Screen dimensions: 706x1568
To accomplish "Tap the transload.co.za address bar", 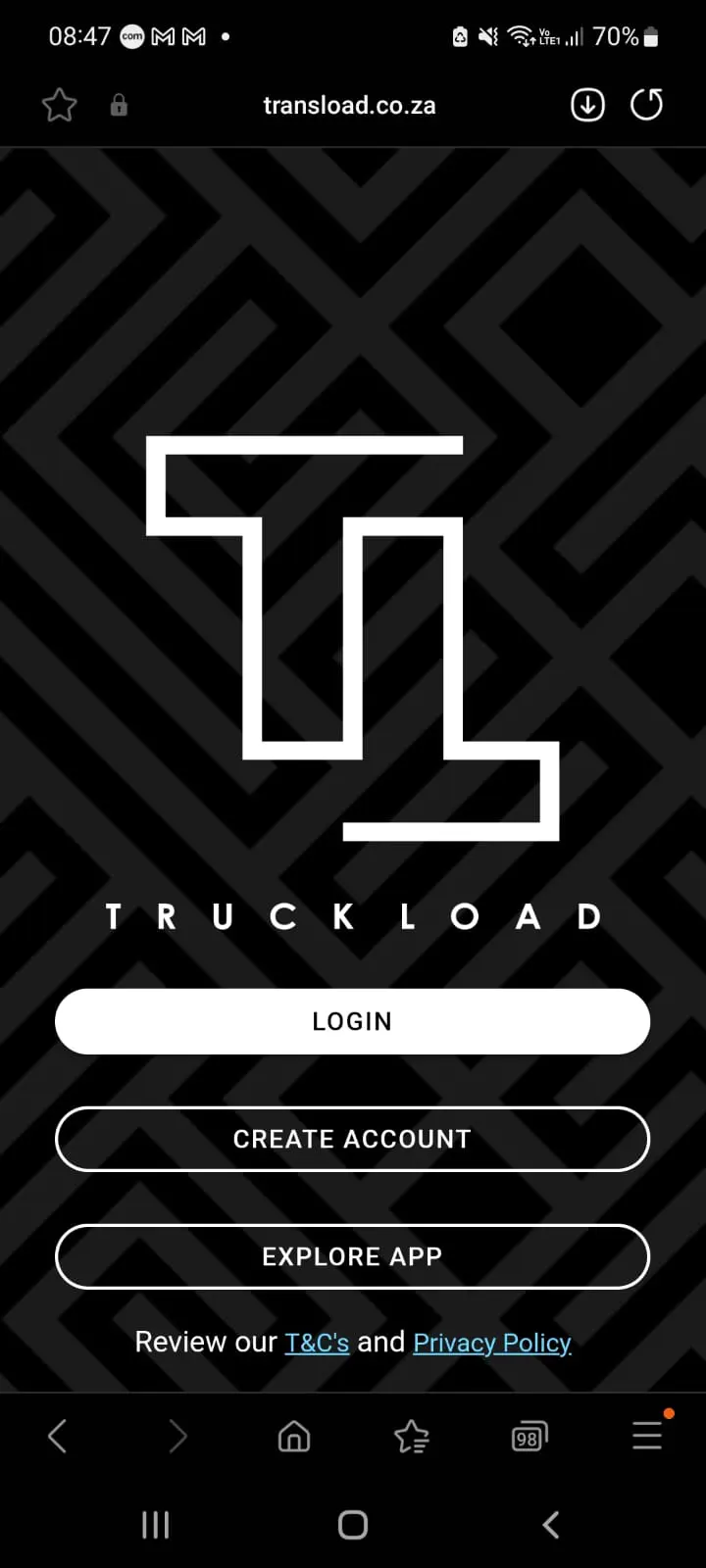I will [x=349, y=105].
